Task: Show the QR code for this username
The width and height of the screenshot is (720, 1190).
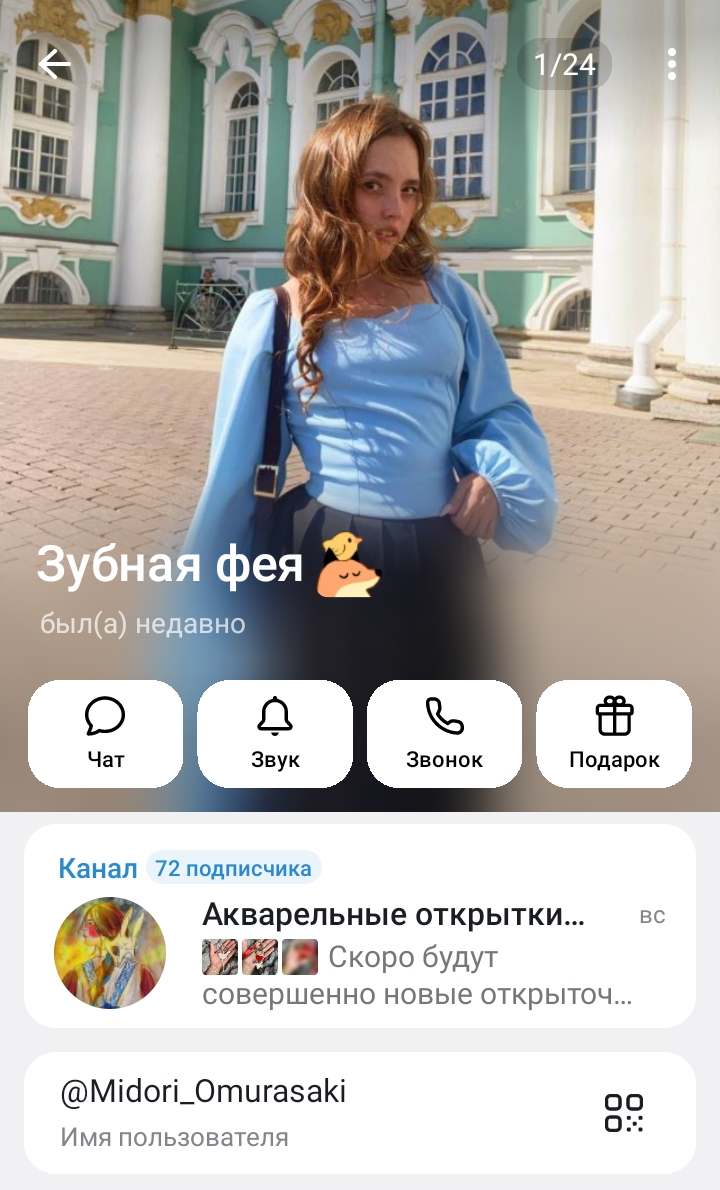Action: (x=623, y=1112)
